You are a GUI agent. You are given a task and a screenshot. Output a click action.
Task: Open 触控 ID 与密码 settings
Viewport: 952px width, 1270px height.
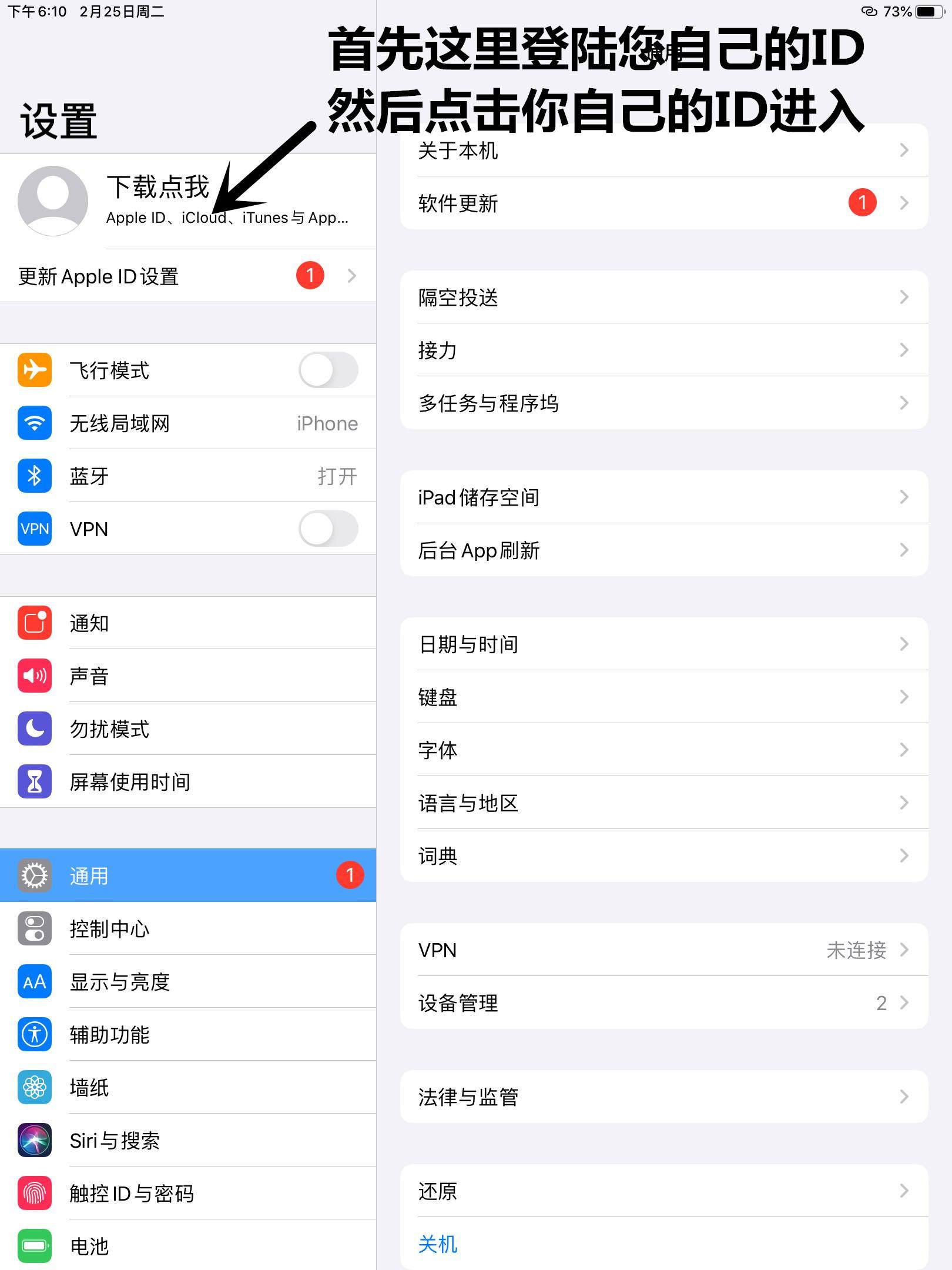[188, 1193]
